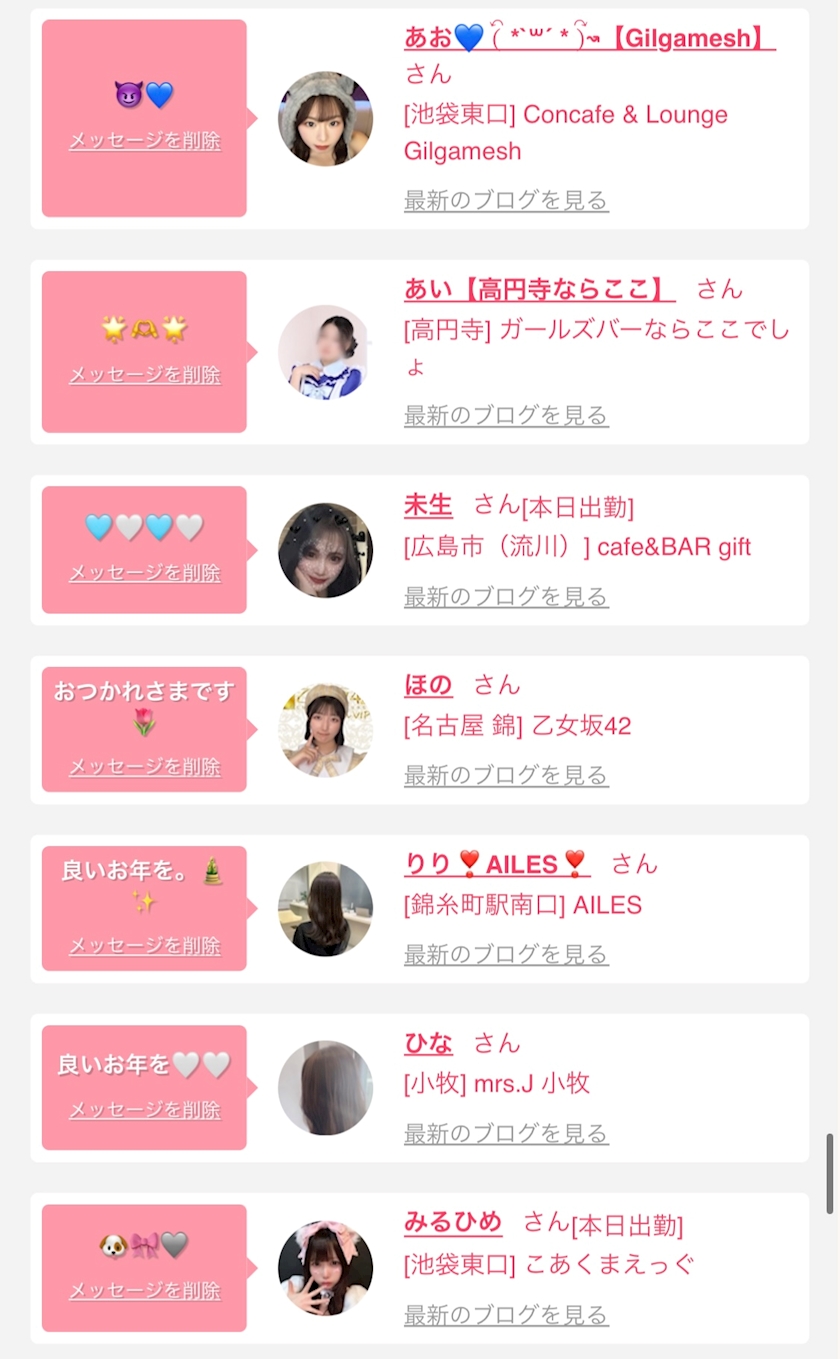Open 未生 profile name link
The image size is (840, 1359).
click(x=428, y=505)
